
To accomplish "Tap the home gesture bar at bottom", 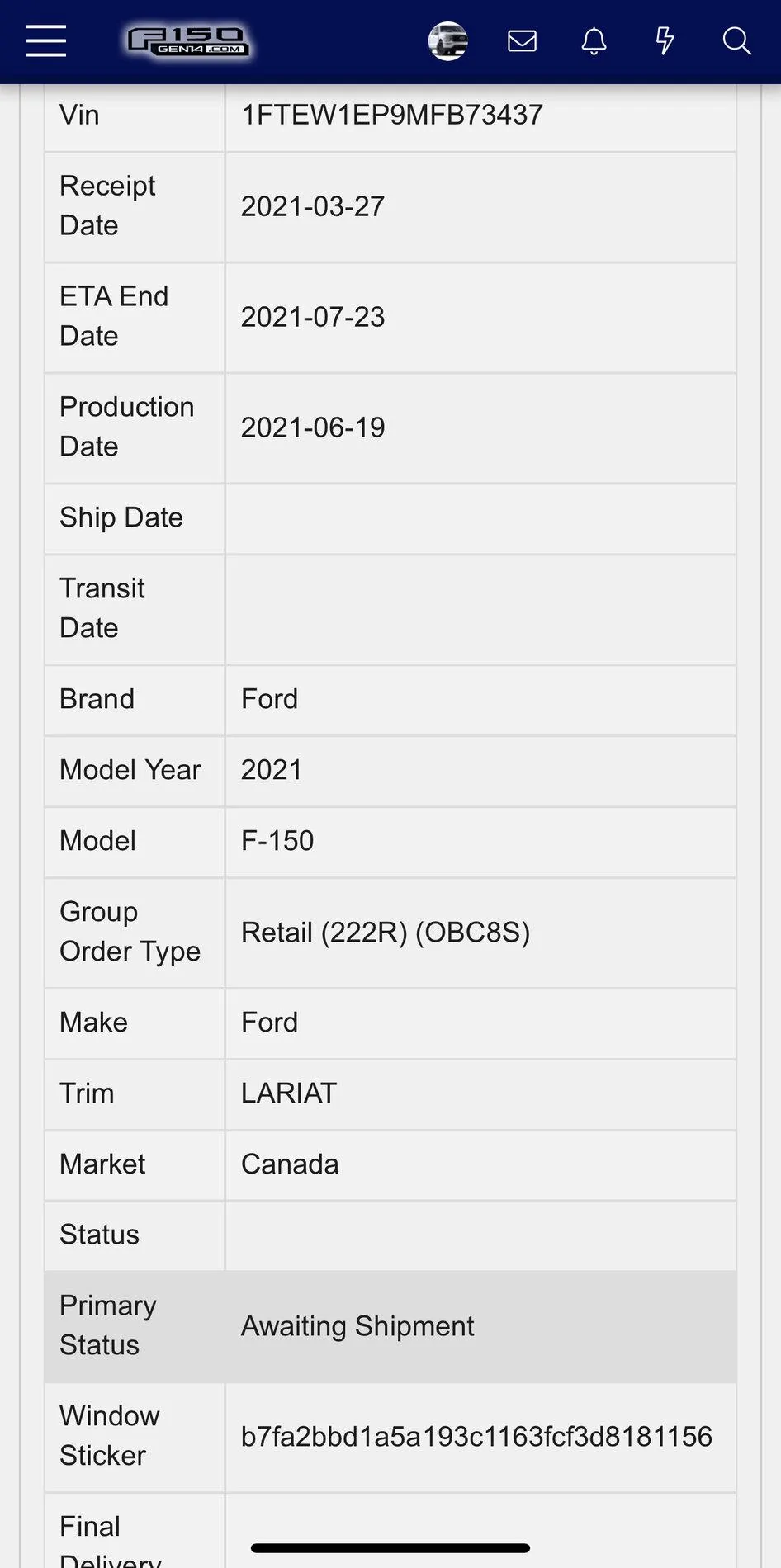I will (390, 1543).
